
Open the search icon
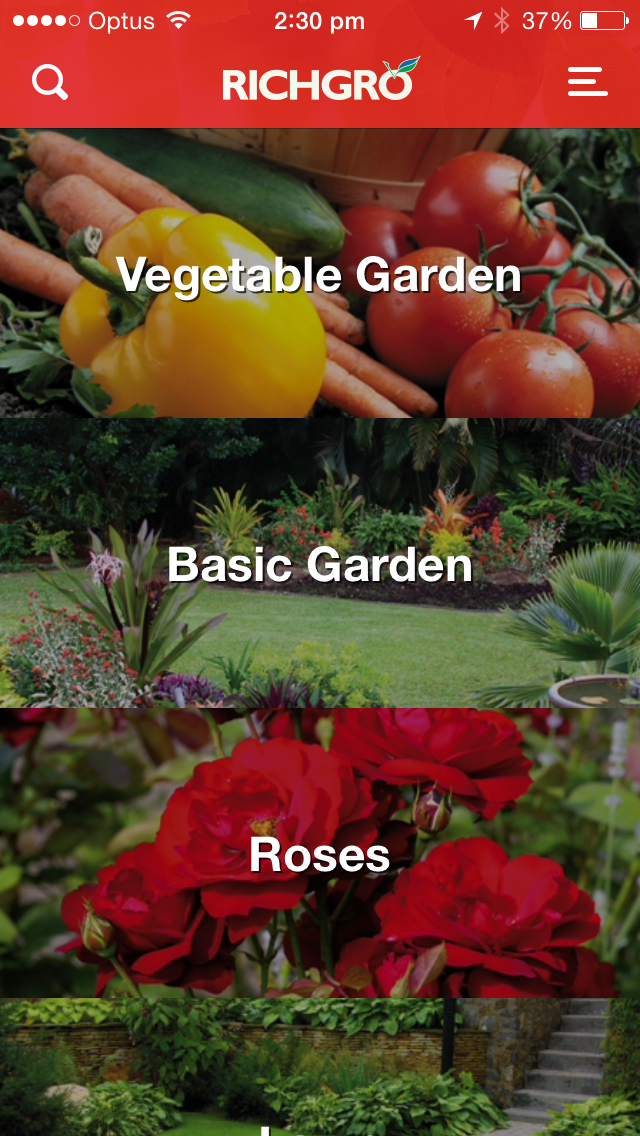click(x=49, y=82)
